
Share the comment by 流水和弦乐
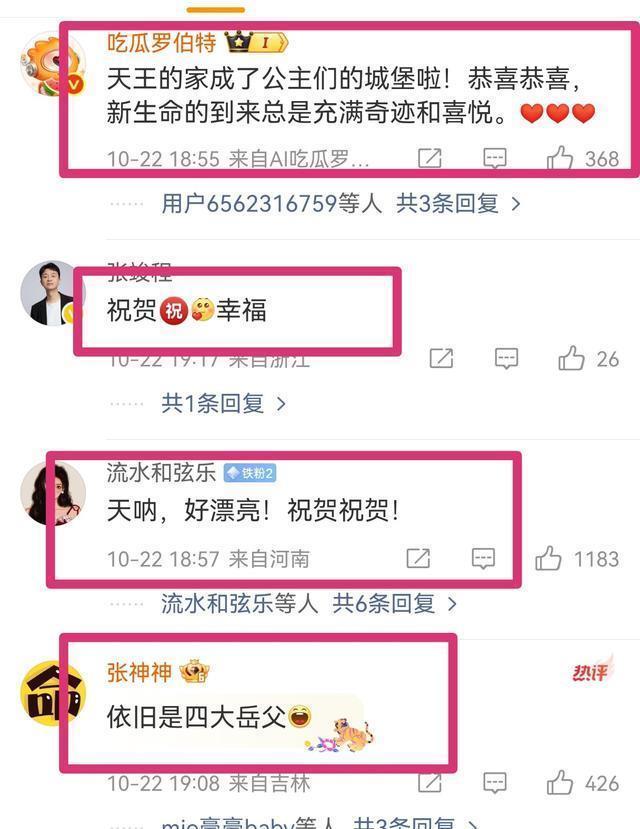[418, 558]
